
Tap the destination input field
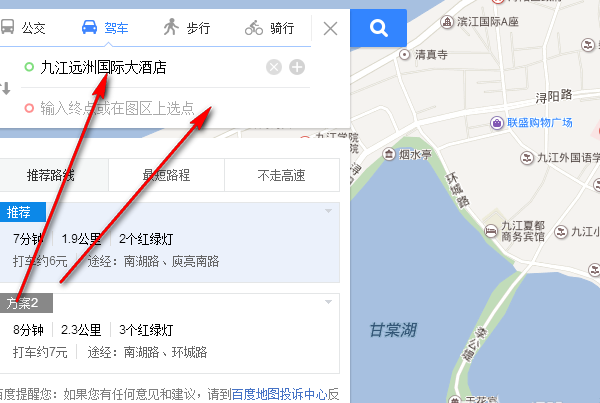coord(150,108)
